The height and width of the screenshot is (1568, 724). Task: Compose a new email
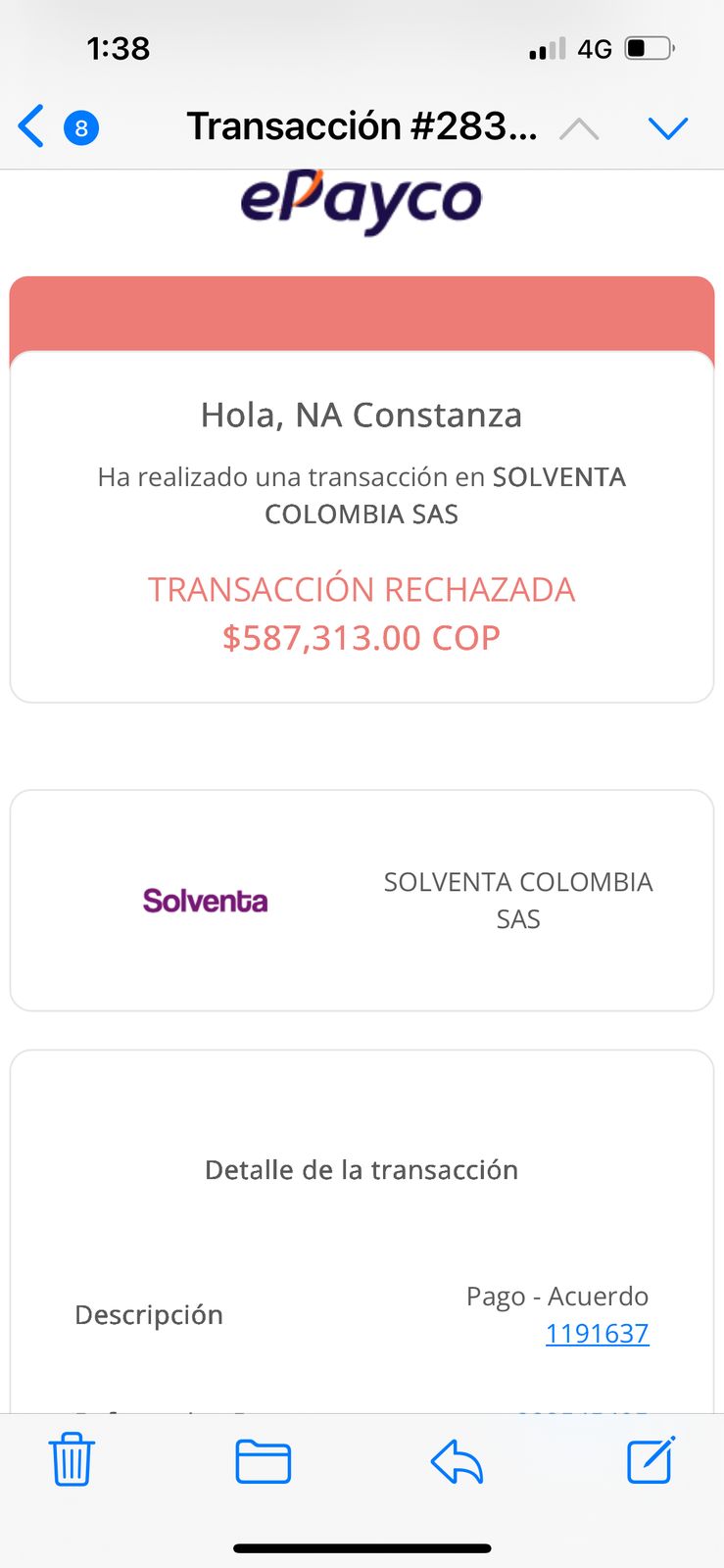pos(652,1460)
